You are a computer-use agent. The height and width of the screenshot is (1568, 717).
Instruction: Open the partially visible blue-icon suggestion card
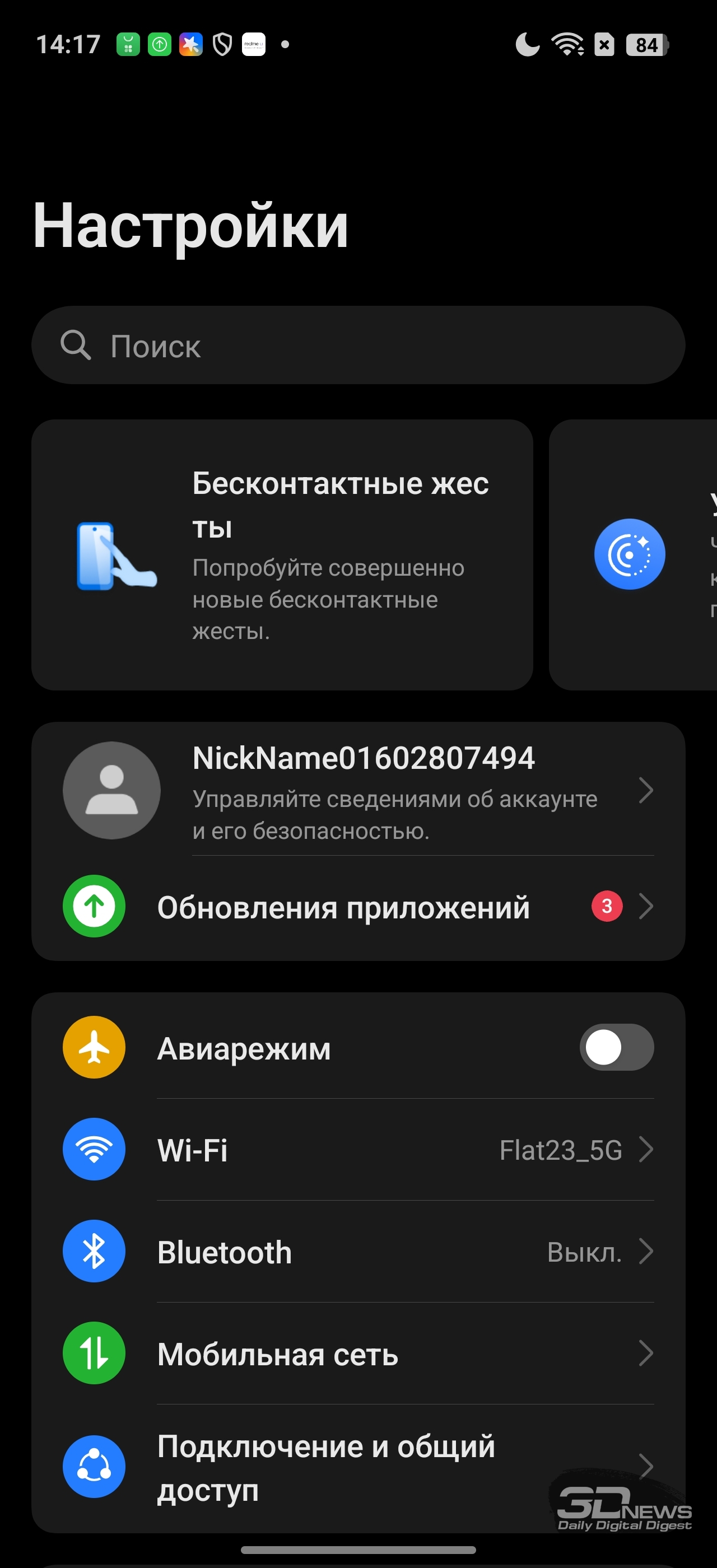click(633, 554)
